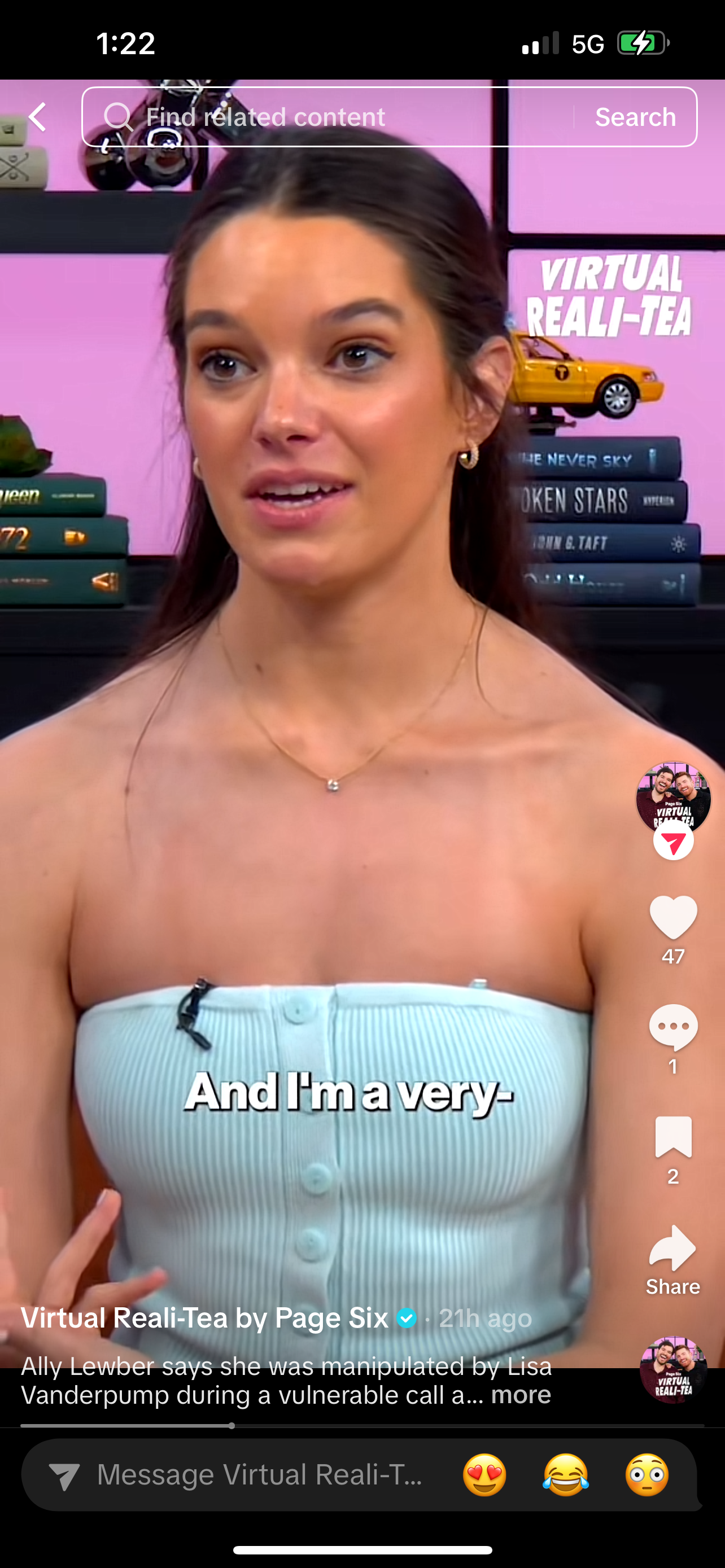Tap the Message Virtual Reali-Tea field

pos(259,1475)
